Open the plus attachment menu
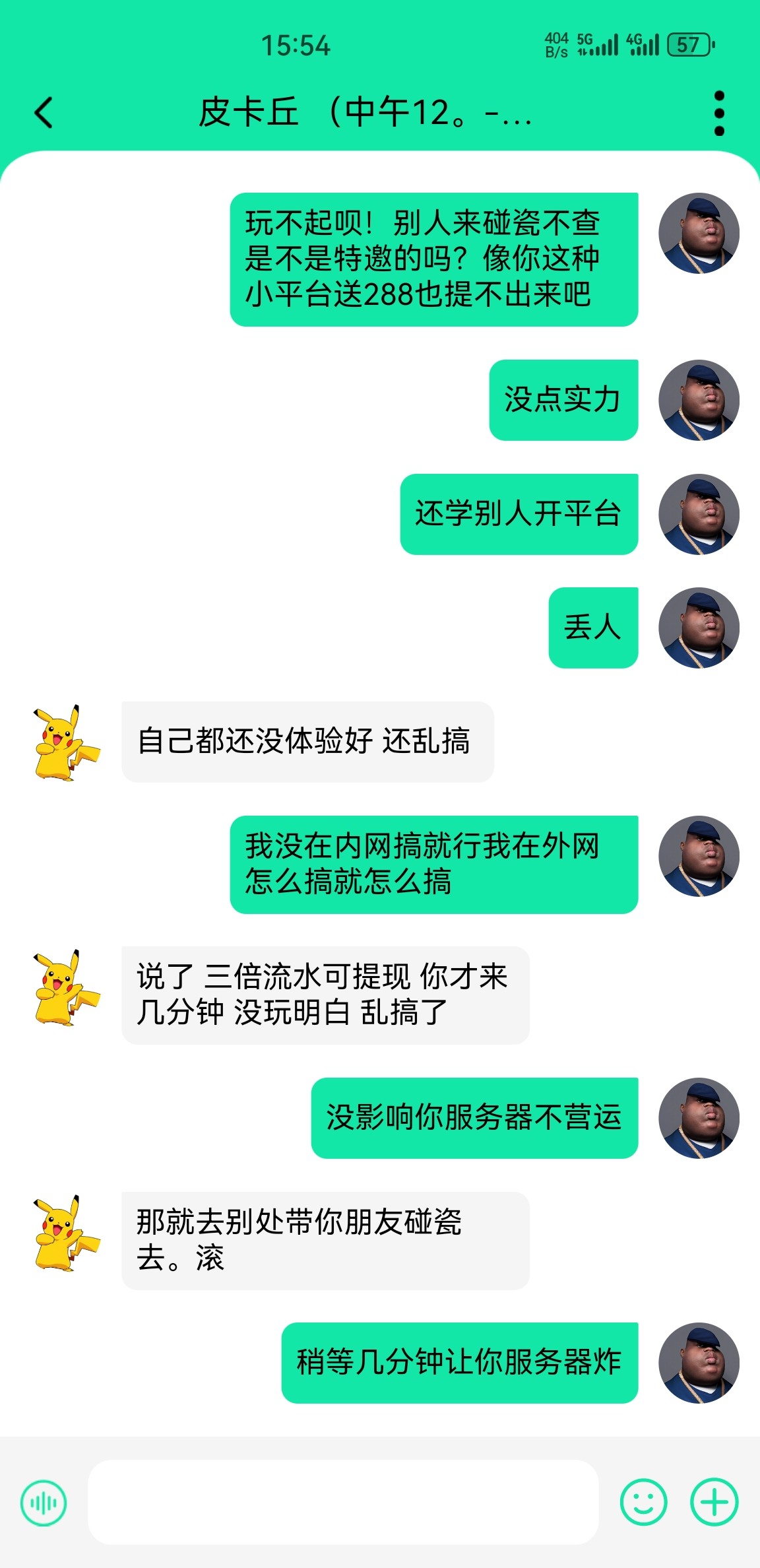Image resolution: width=760 pixels, height=1568 pixels. (714, 1502)
